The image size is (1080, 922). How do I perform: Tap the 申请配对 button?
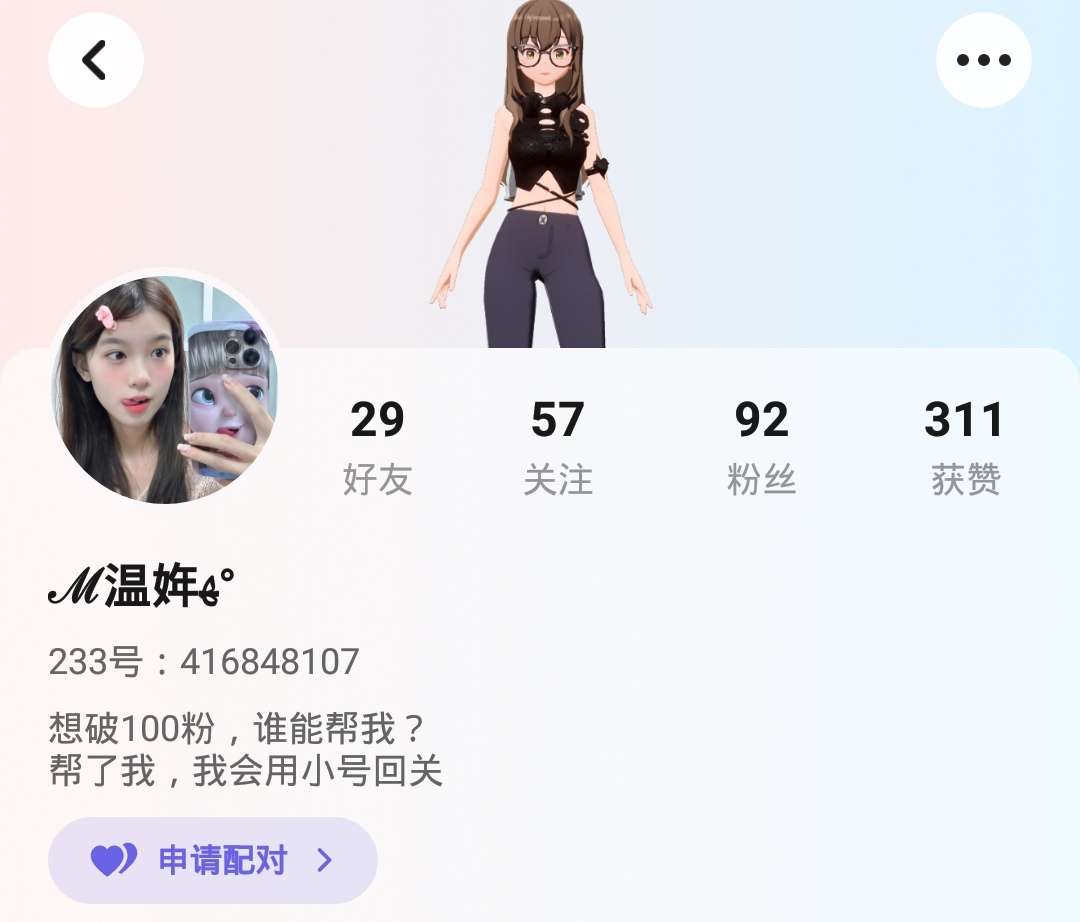pos(213,860)
